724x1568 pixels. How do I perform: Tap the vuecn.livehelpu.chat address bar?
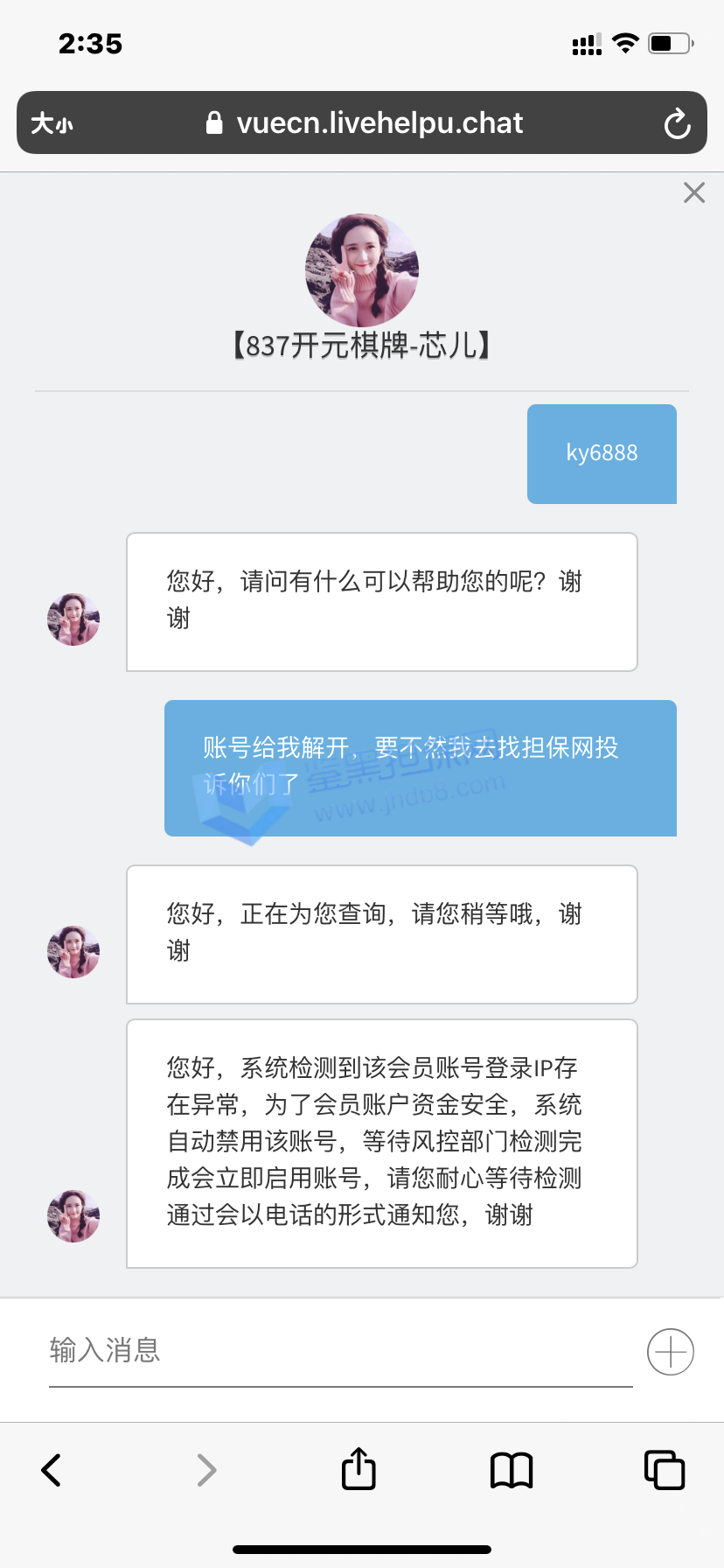[x=364, y=123]
